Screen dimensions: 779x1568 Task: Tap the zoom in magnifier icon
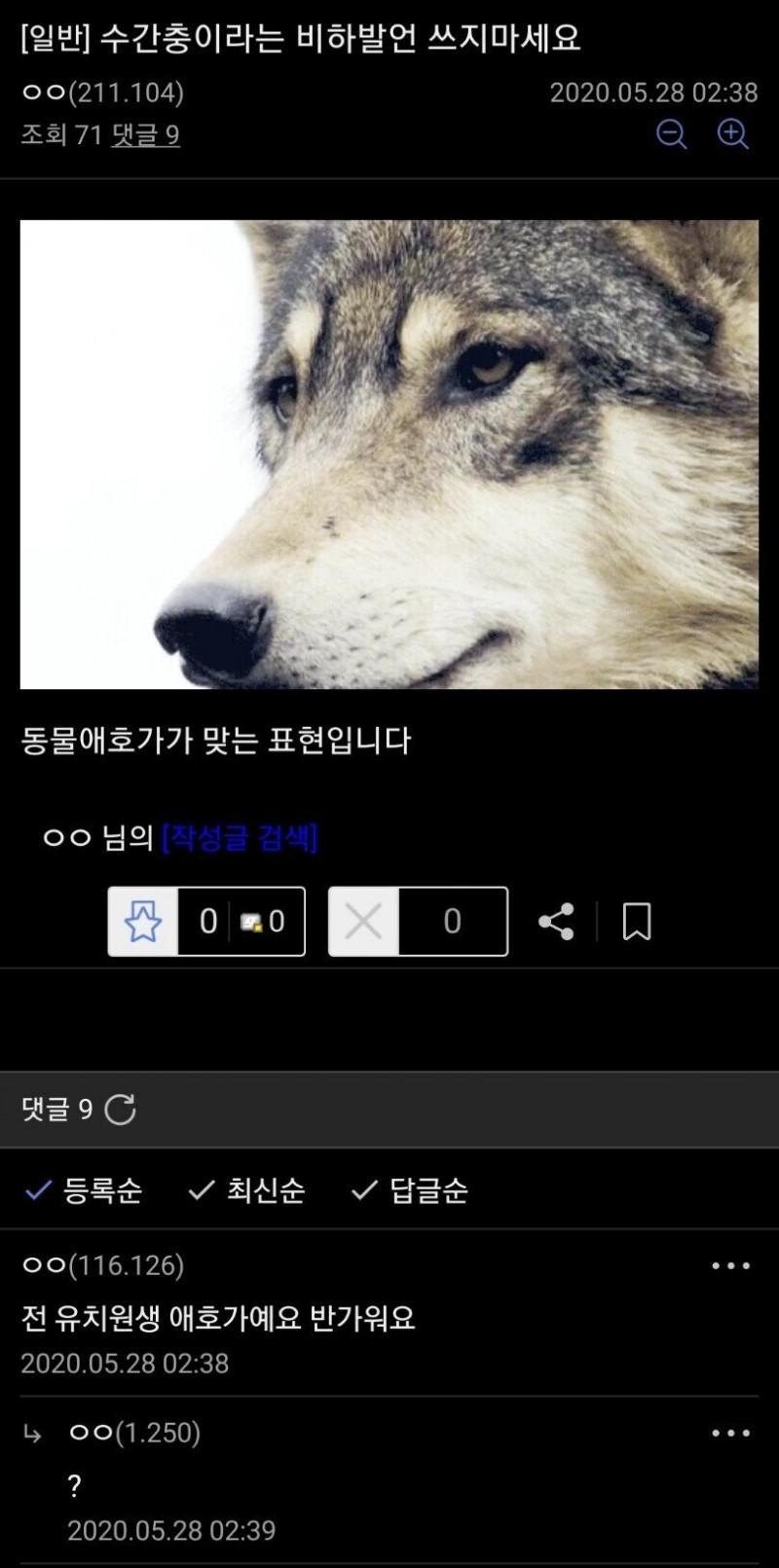point(732,133)
